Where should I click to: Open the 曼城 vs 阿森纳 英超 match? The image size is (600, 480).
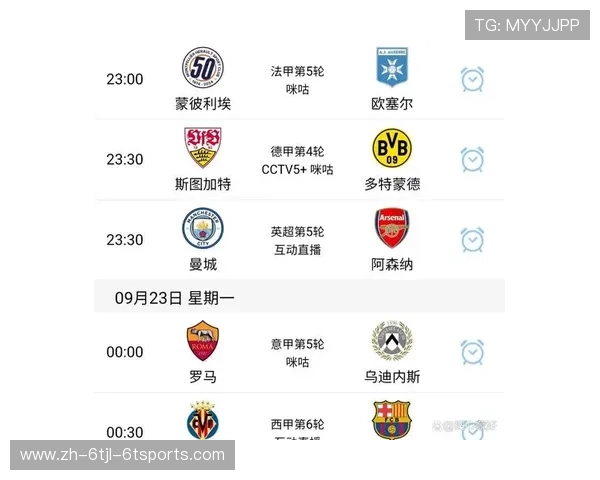coord(297,240)
